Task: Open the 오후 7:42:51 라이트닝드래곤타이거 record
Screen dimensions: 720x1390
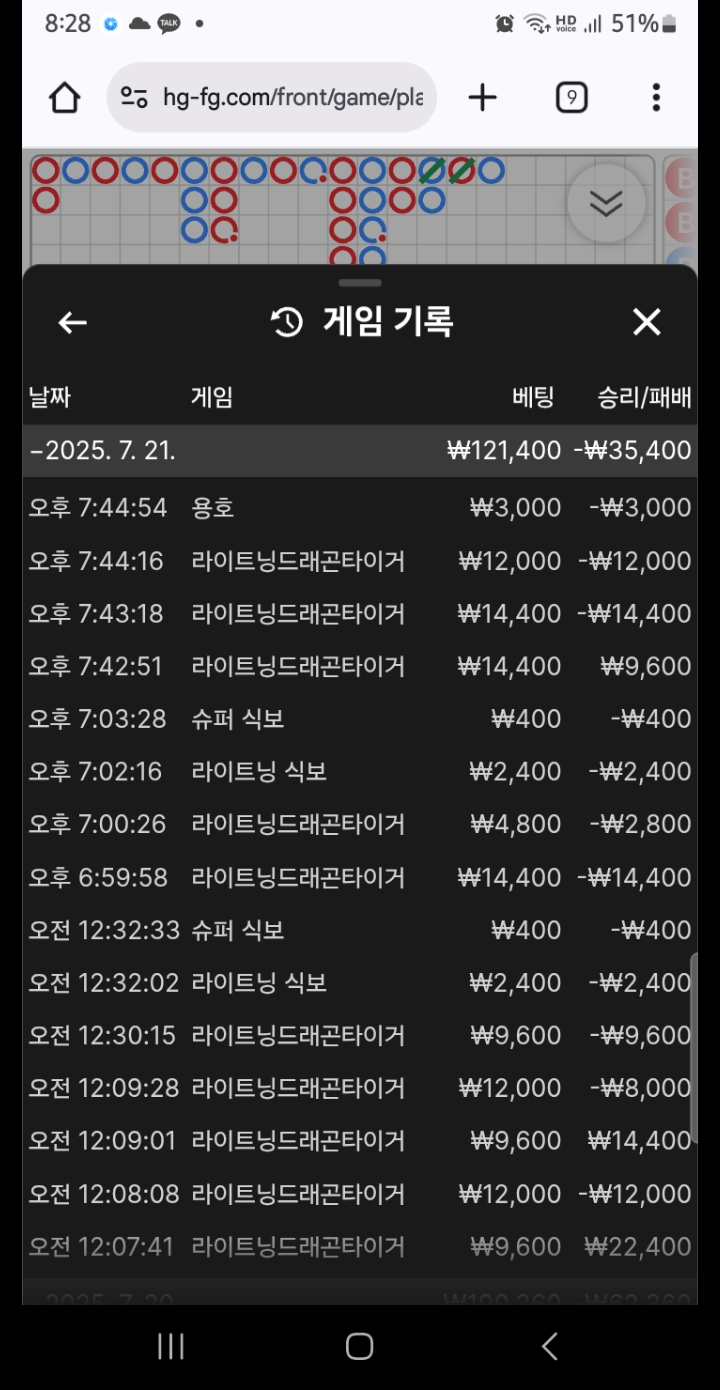Action: coord(360,666)
